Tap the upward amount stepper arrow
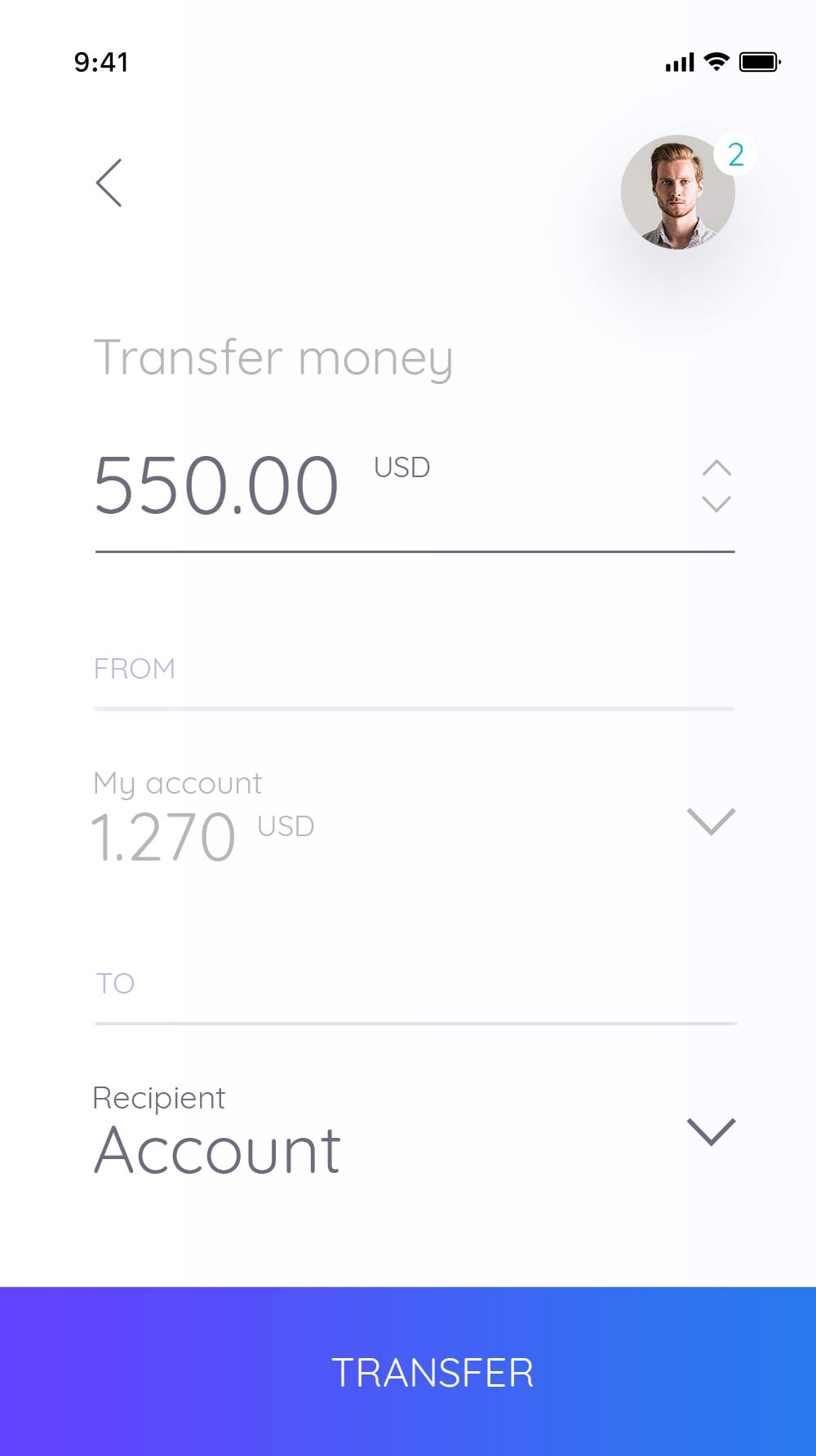 [717, 467]
